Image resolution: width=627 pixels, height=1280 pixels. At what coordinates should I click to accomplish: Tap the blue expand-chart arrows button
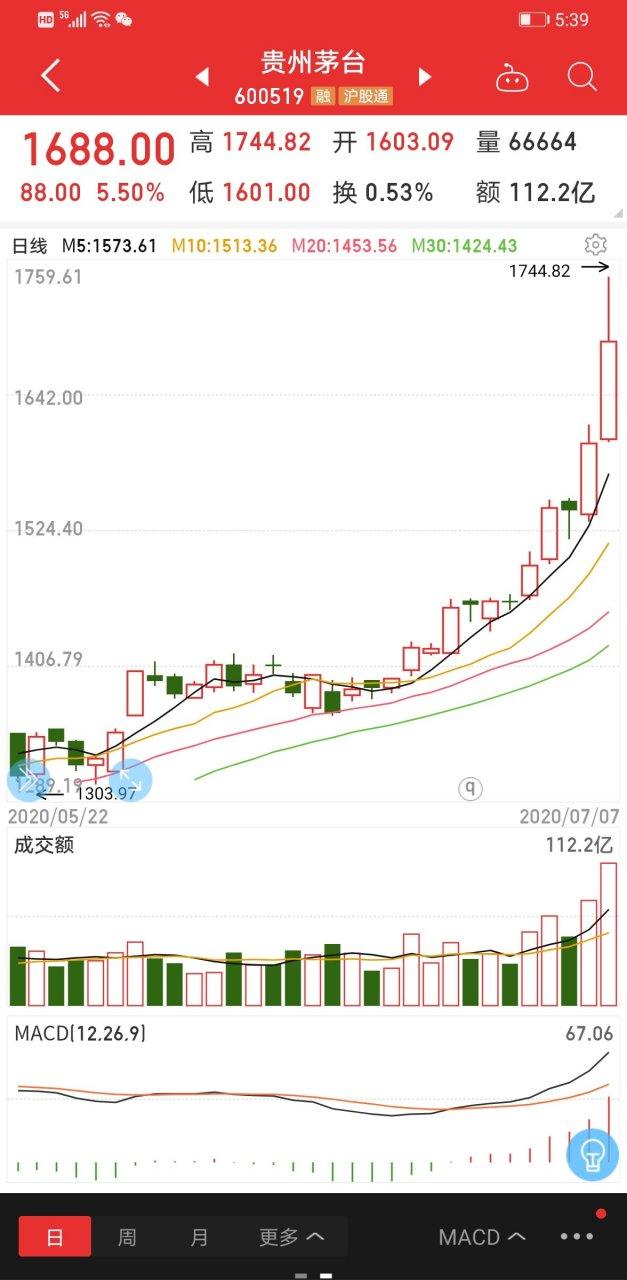click(x=129, y=780)
